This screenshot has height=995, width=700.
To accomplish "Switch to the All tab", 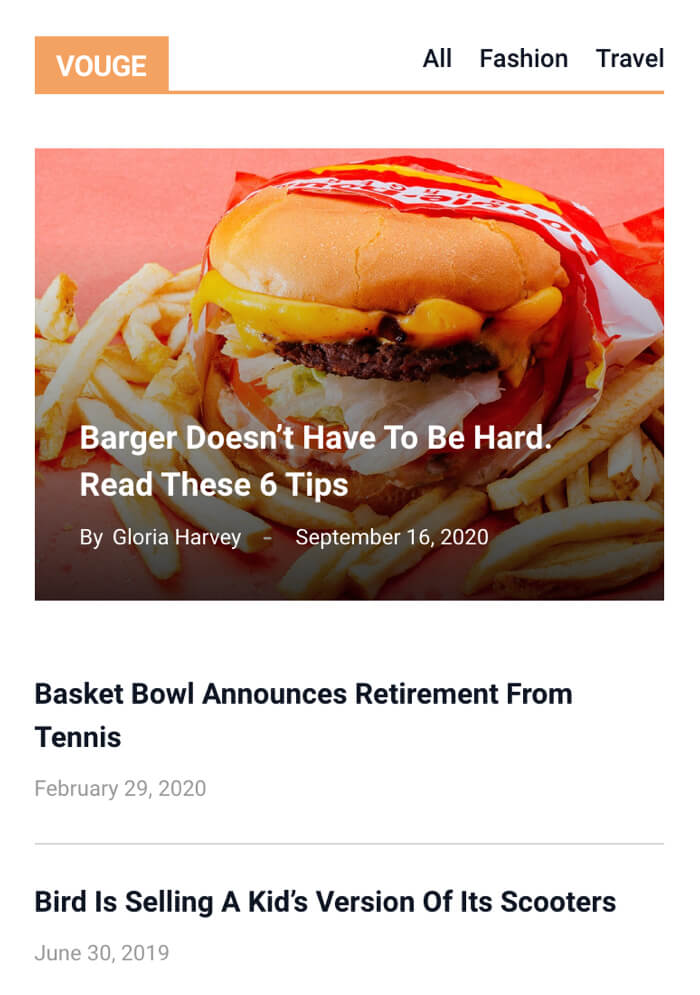I will (x=437, y=59).
